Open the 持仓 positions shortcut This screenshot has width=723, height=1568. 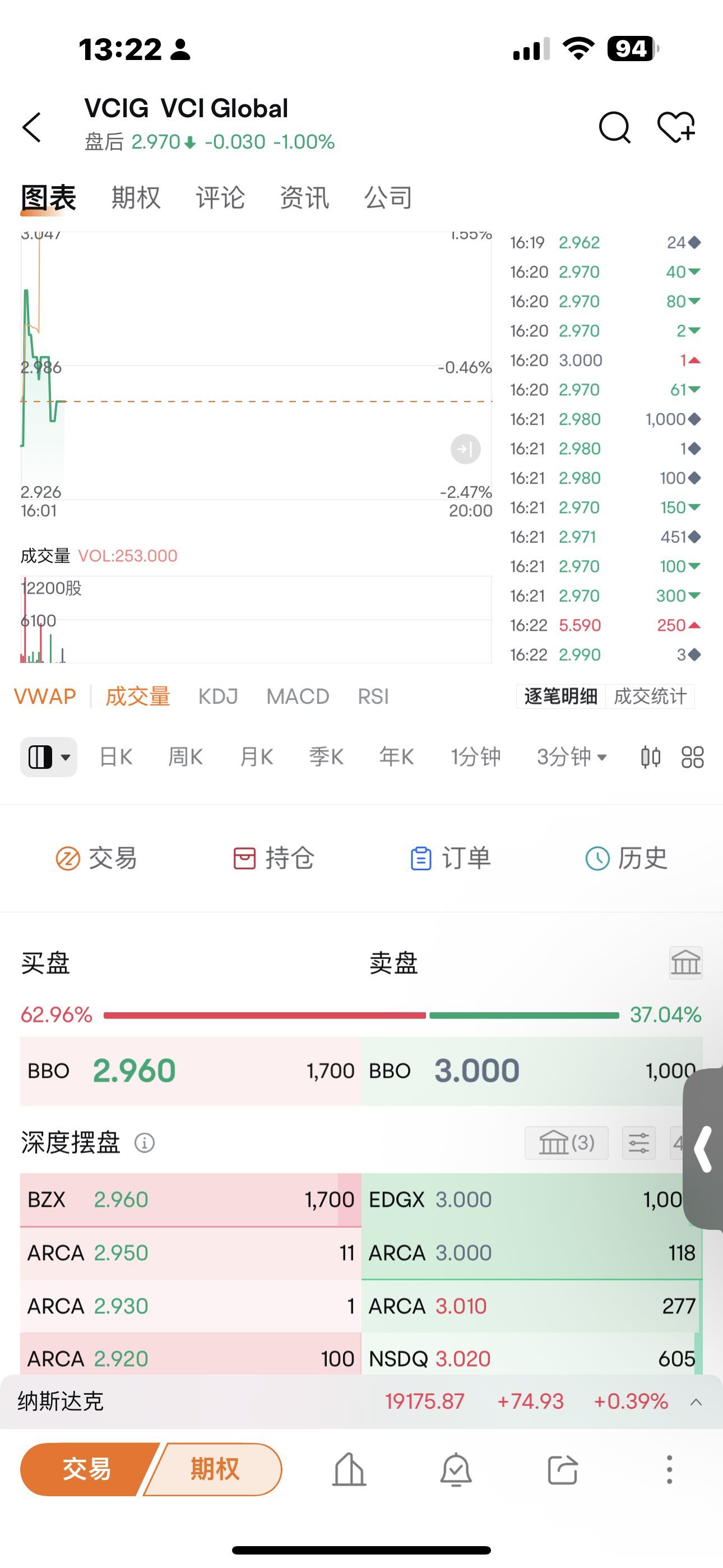274,858
